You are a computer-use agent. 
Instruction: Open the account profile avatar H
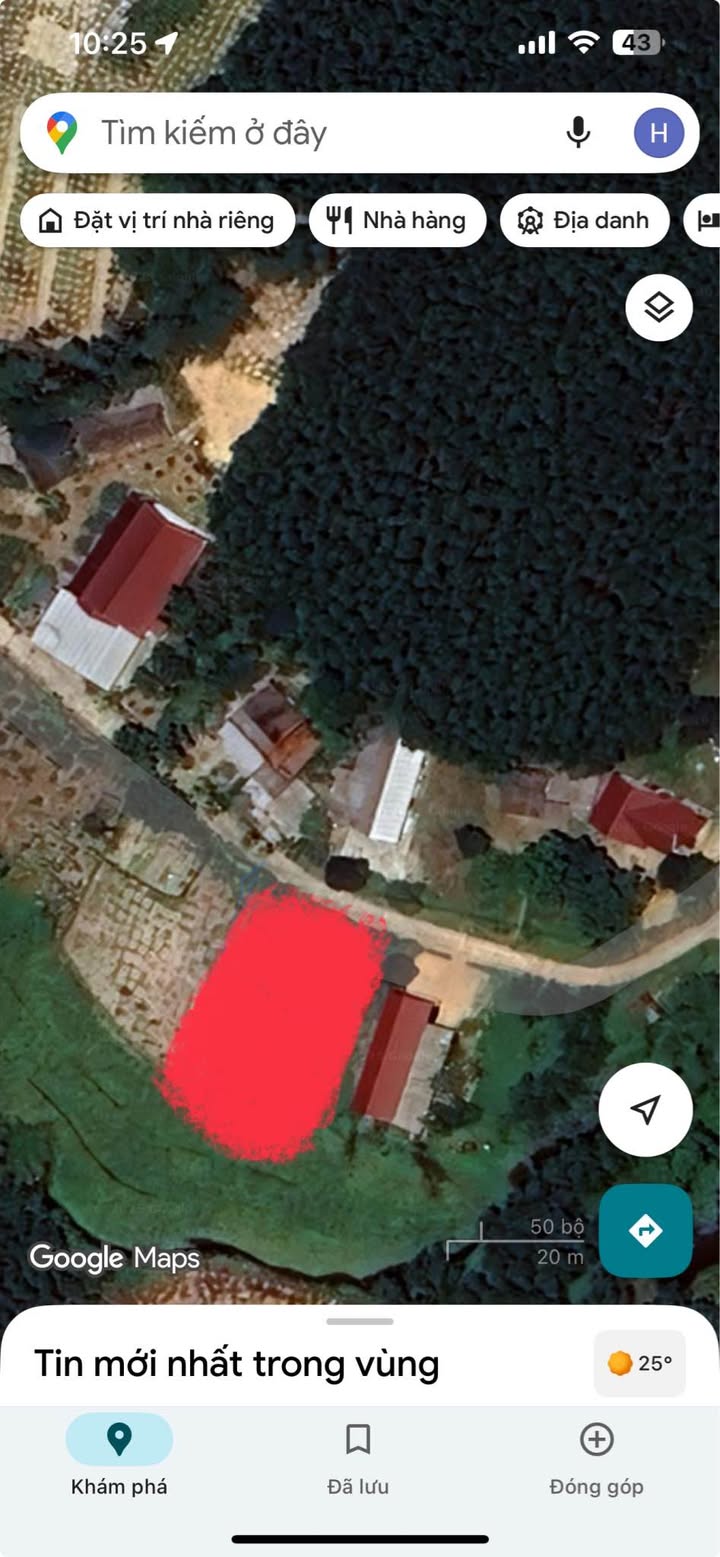click(x=659, y=133)
